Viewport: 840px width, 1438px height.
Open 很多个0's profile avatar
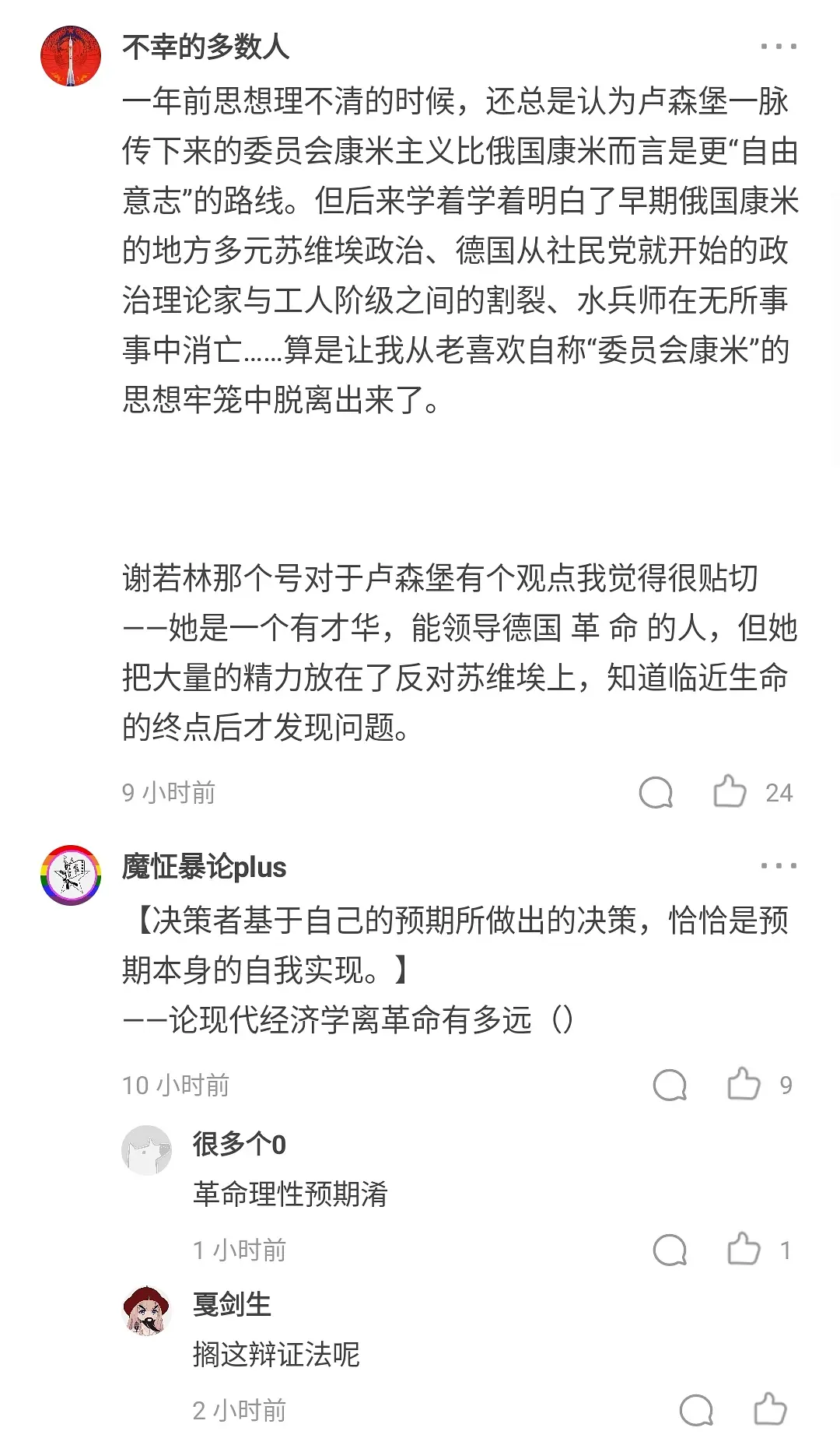[146, 1149]
